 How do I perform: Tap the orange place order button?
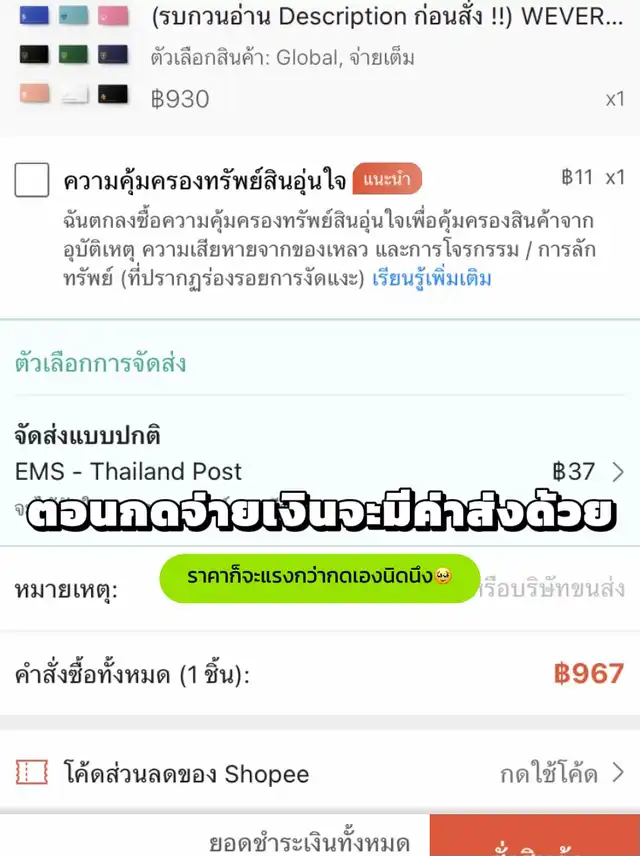pos(535,836)
